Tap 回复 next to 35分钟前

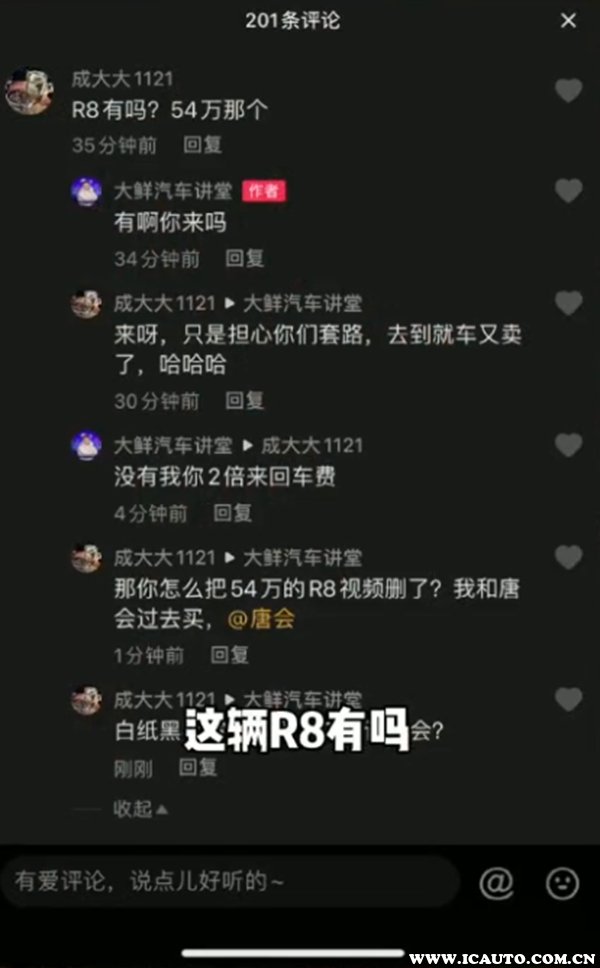pos(203,145)
